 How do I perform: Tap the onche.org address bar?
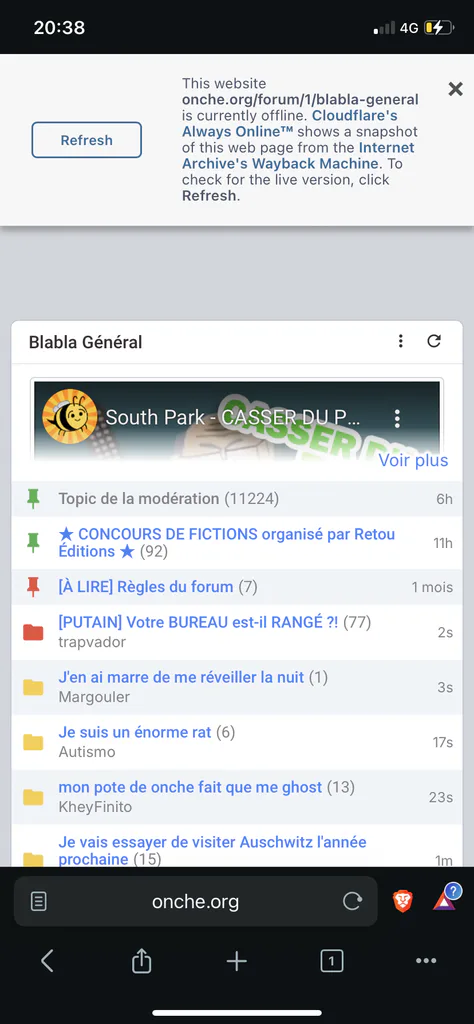click(x=195, y=902)
